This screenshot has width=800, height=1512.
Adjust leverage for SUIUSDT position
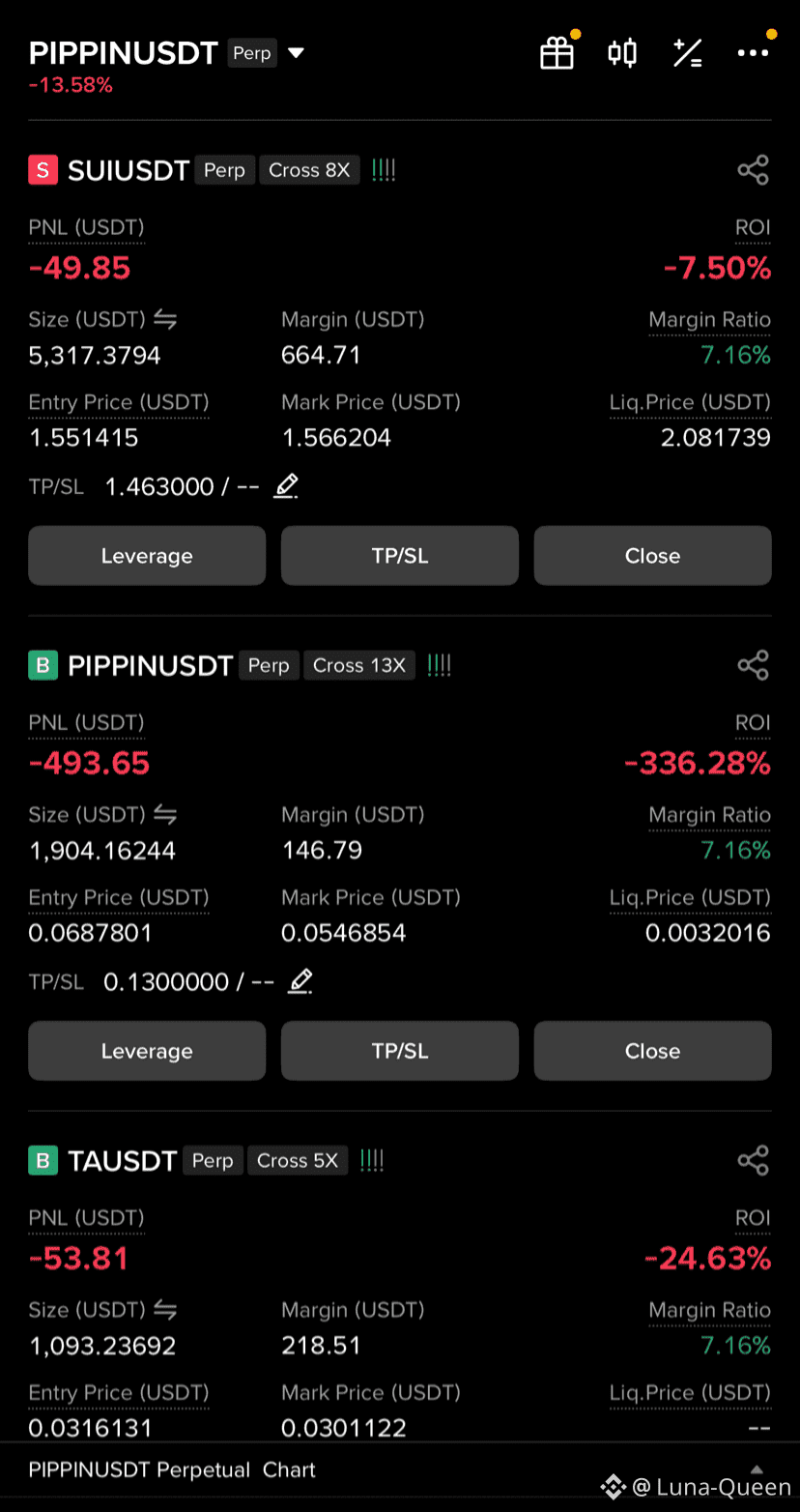[x=147, y=556]
